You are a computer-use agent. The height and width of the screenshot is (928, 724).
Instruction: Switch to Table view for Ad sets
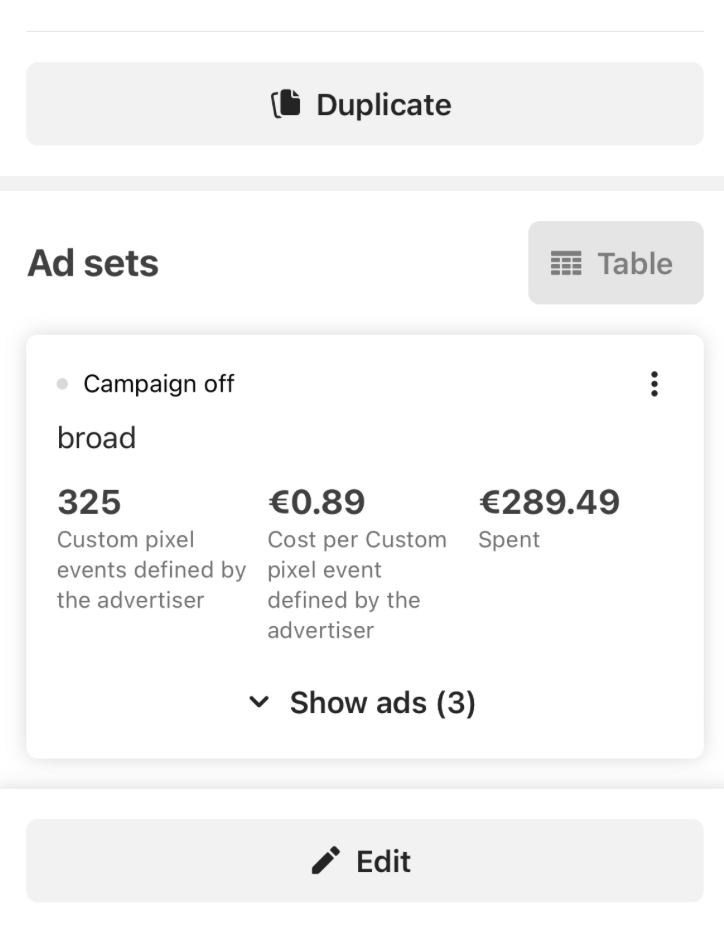click(615, 263)
